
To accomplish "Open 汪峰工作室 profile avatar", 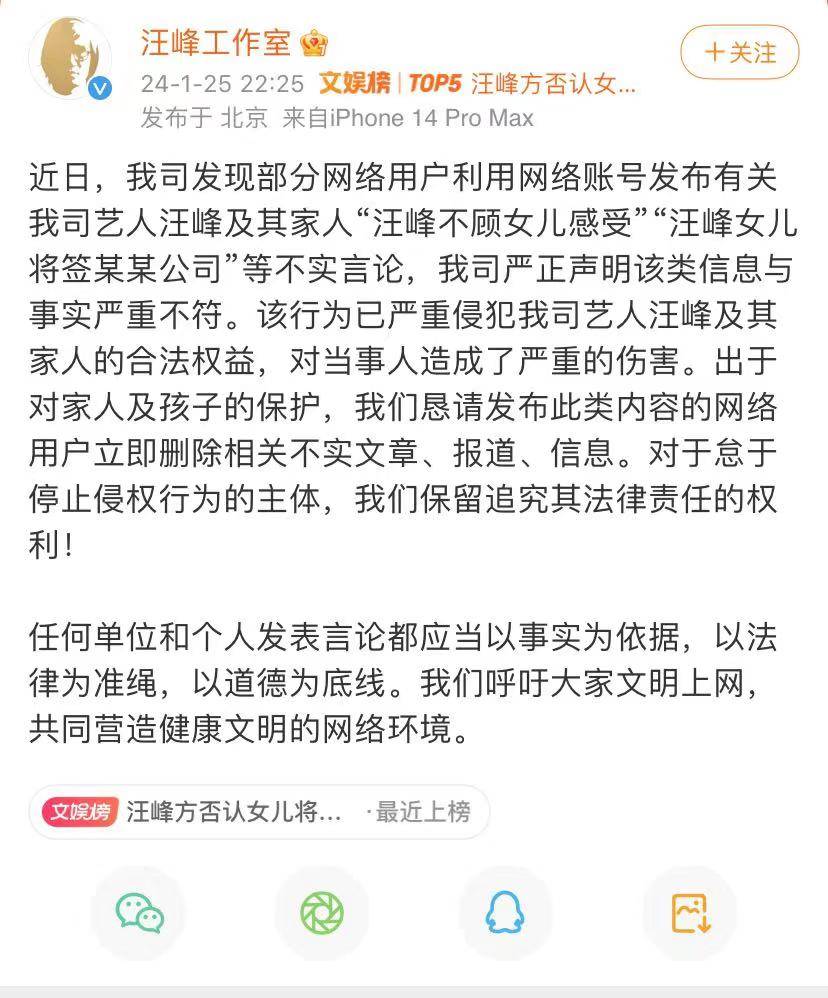I will click(71, 58).
